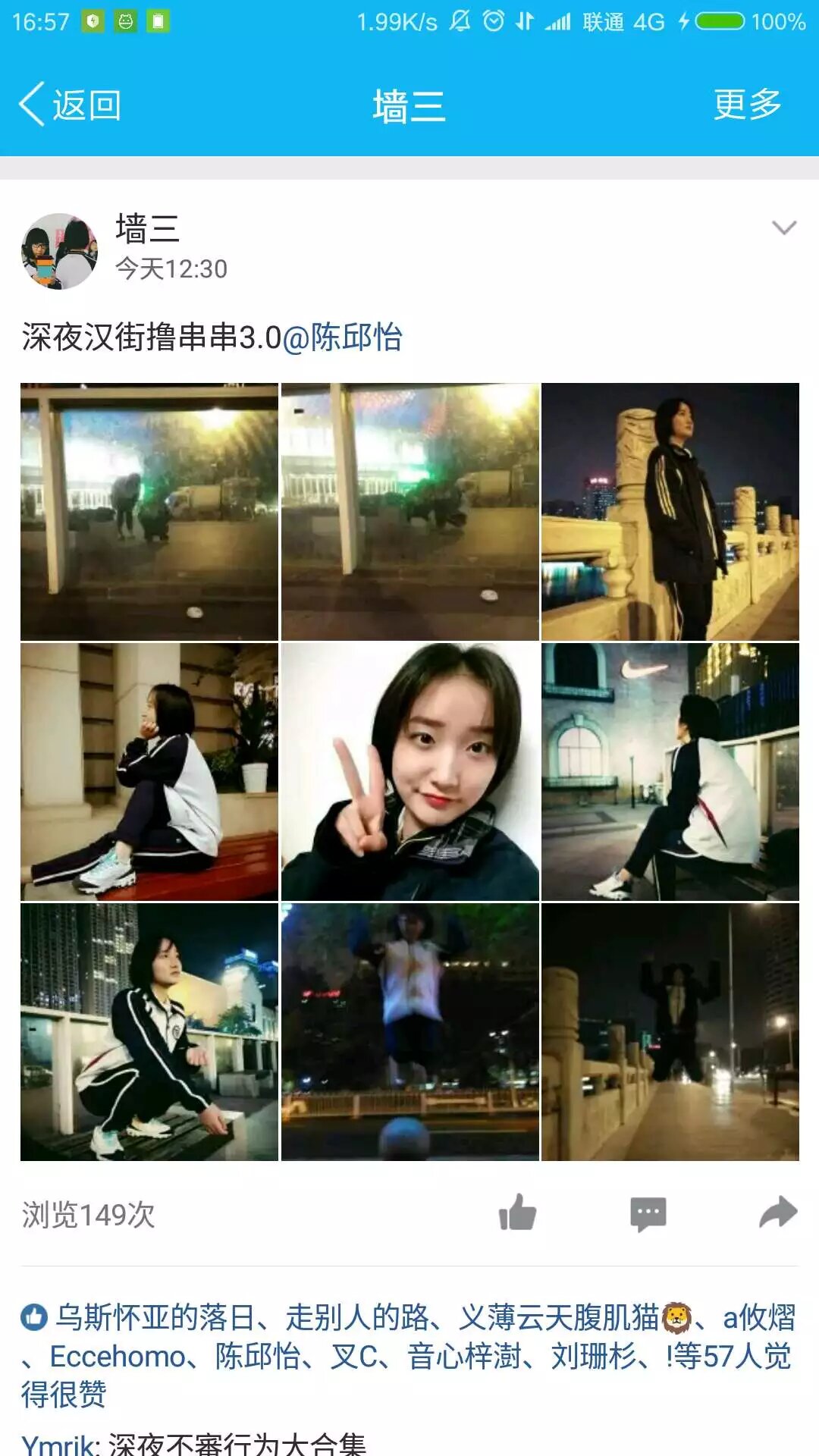819x1456 pixels.
Task: Open the 更多 menu
Action: (x=747, y=105)
